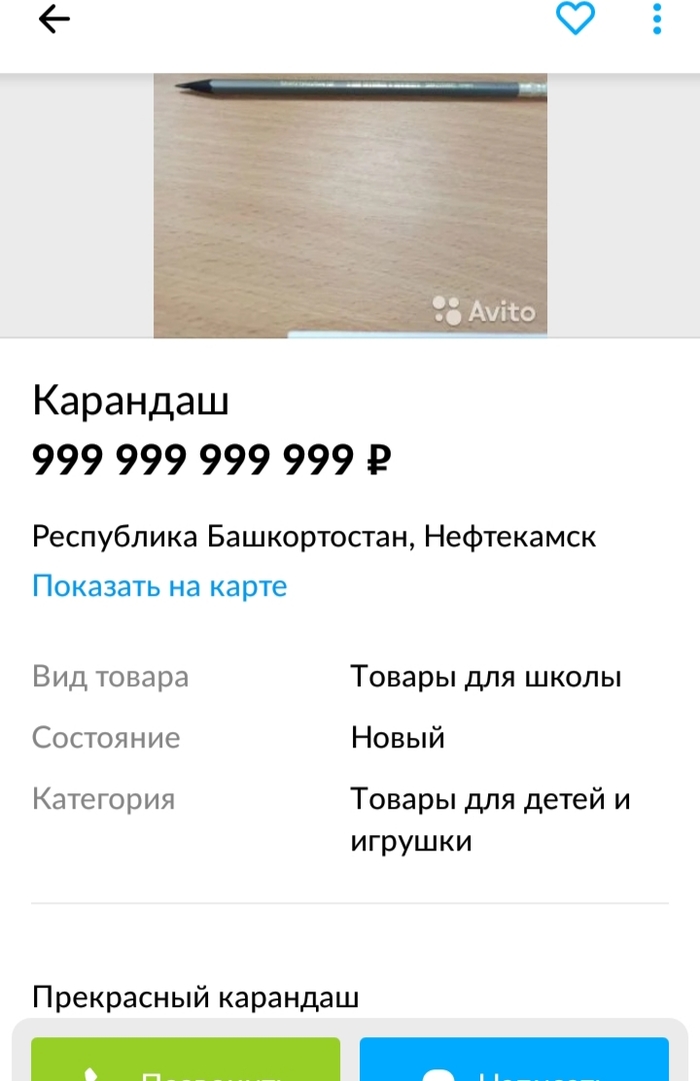Open the three-dot overflow menu

[x=657, y=19]
